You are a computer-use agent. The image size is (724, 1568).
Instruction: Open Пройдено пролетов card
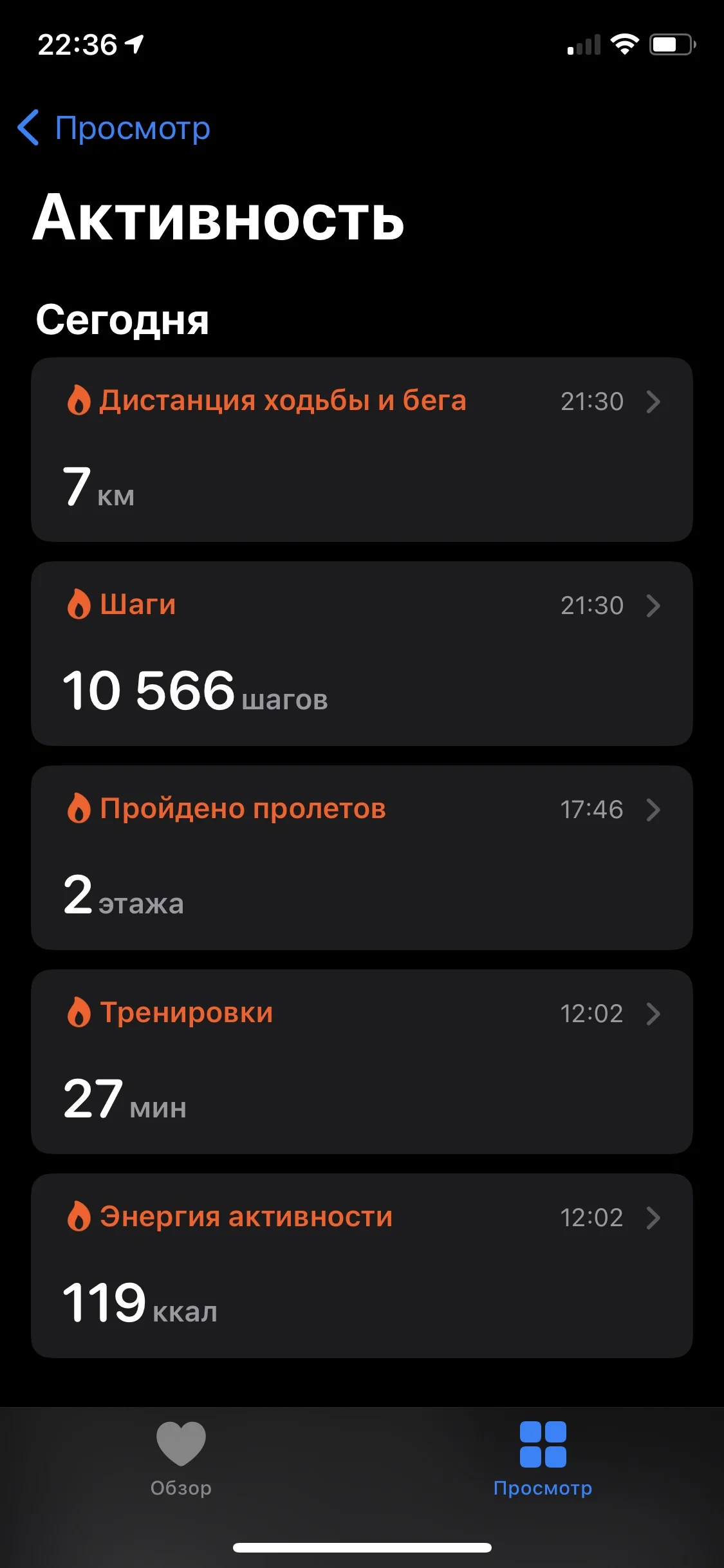pyautogui.click(x=362, y=857)
